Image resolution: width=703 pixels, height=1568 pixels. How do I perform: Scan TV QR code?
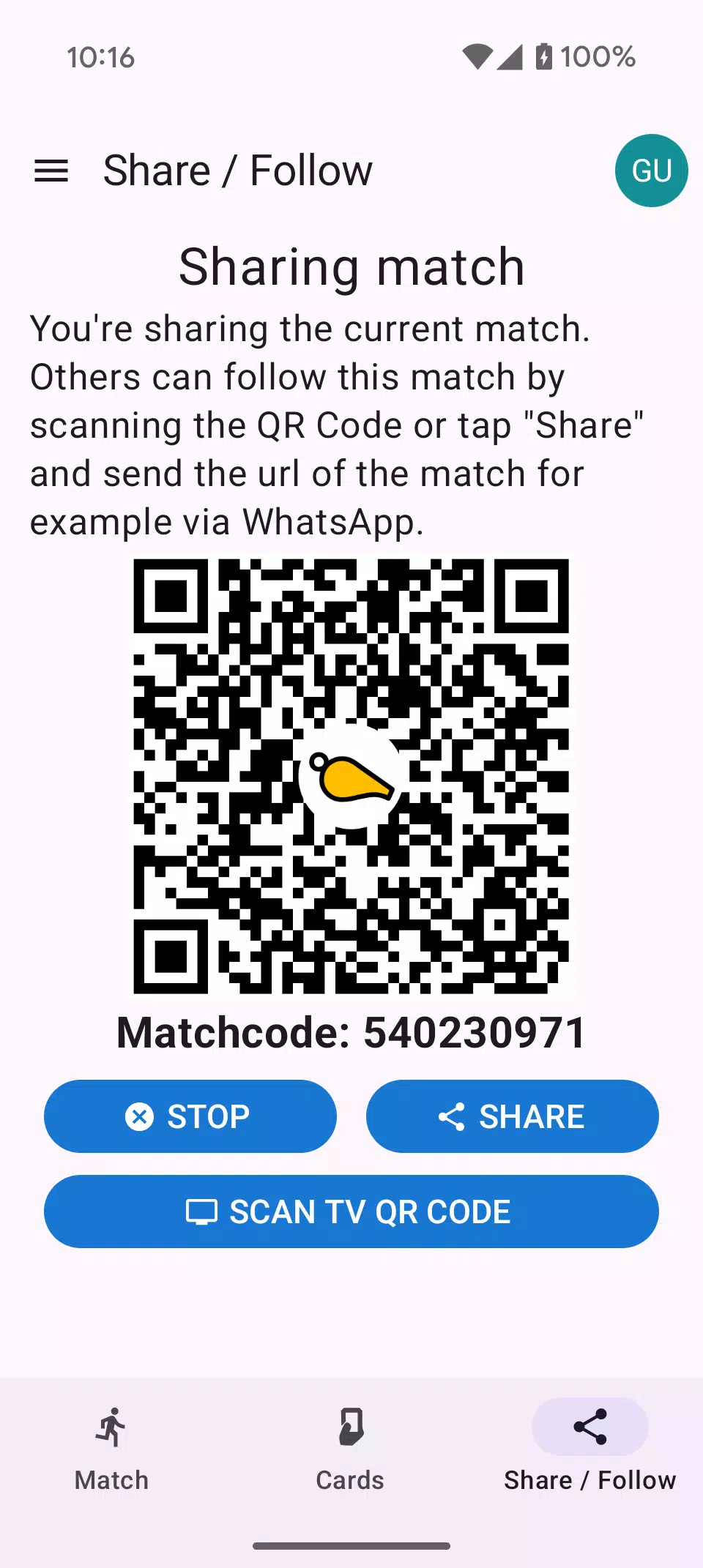coord(351,1212)
